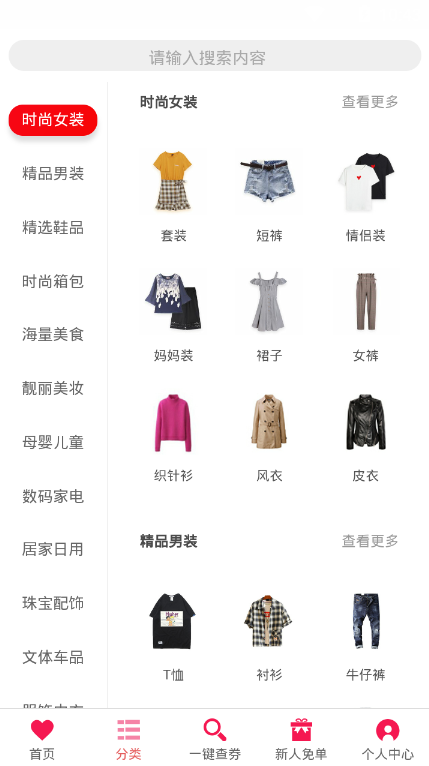Select the 数码家电 sidebar category
429x766 pixels.
click(53, 496)
